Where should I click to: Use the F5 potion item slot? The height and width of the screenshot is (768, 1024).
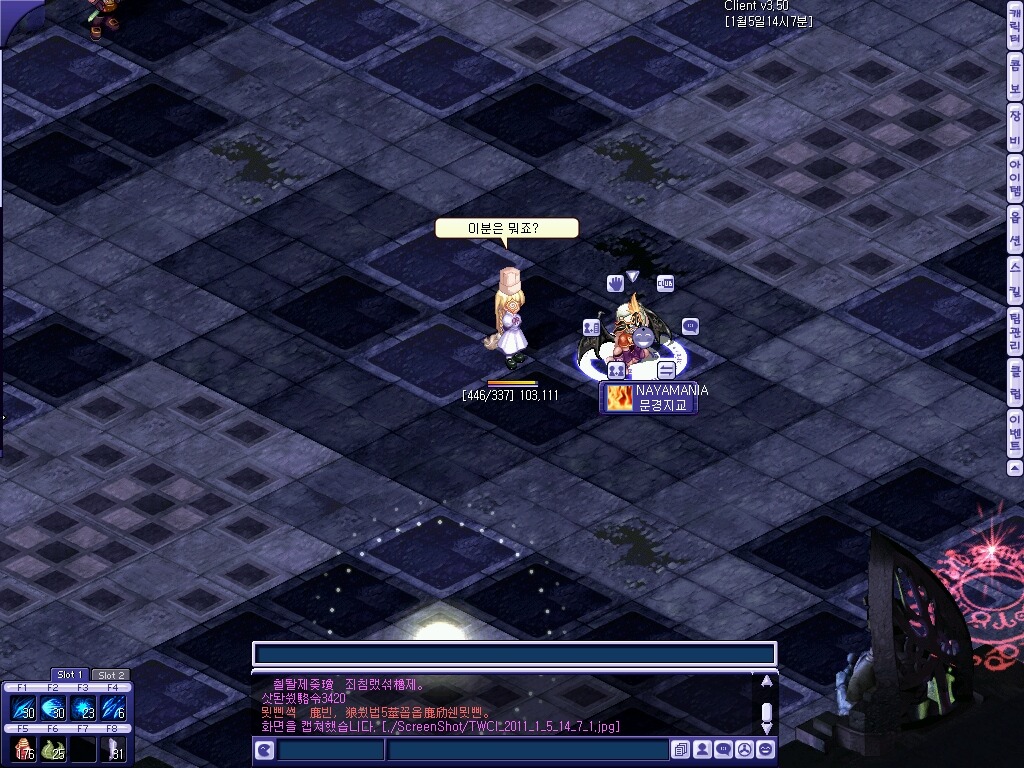(21, 749)
